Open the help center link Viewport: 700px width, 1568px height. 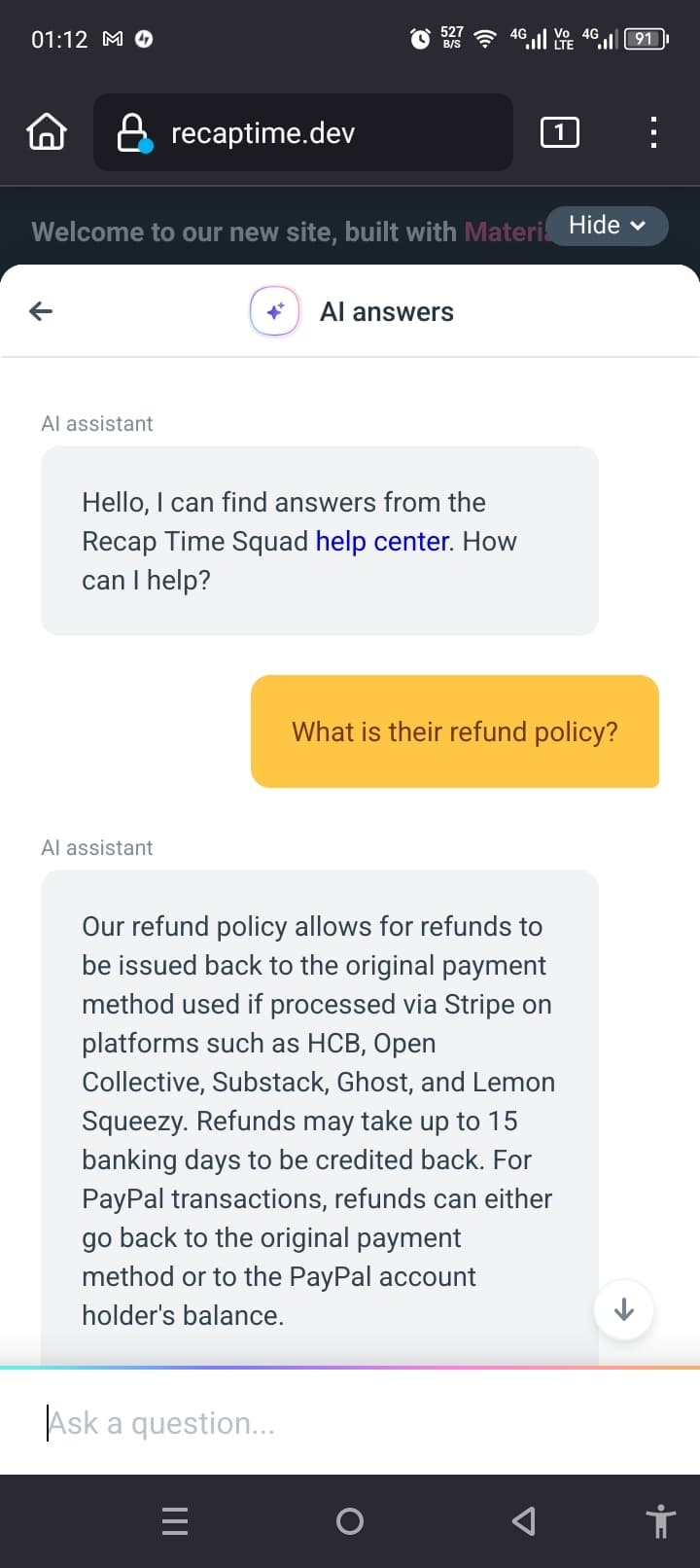coord(382,541)
